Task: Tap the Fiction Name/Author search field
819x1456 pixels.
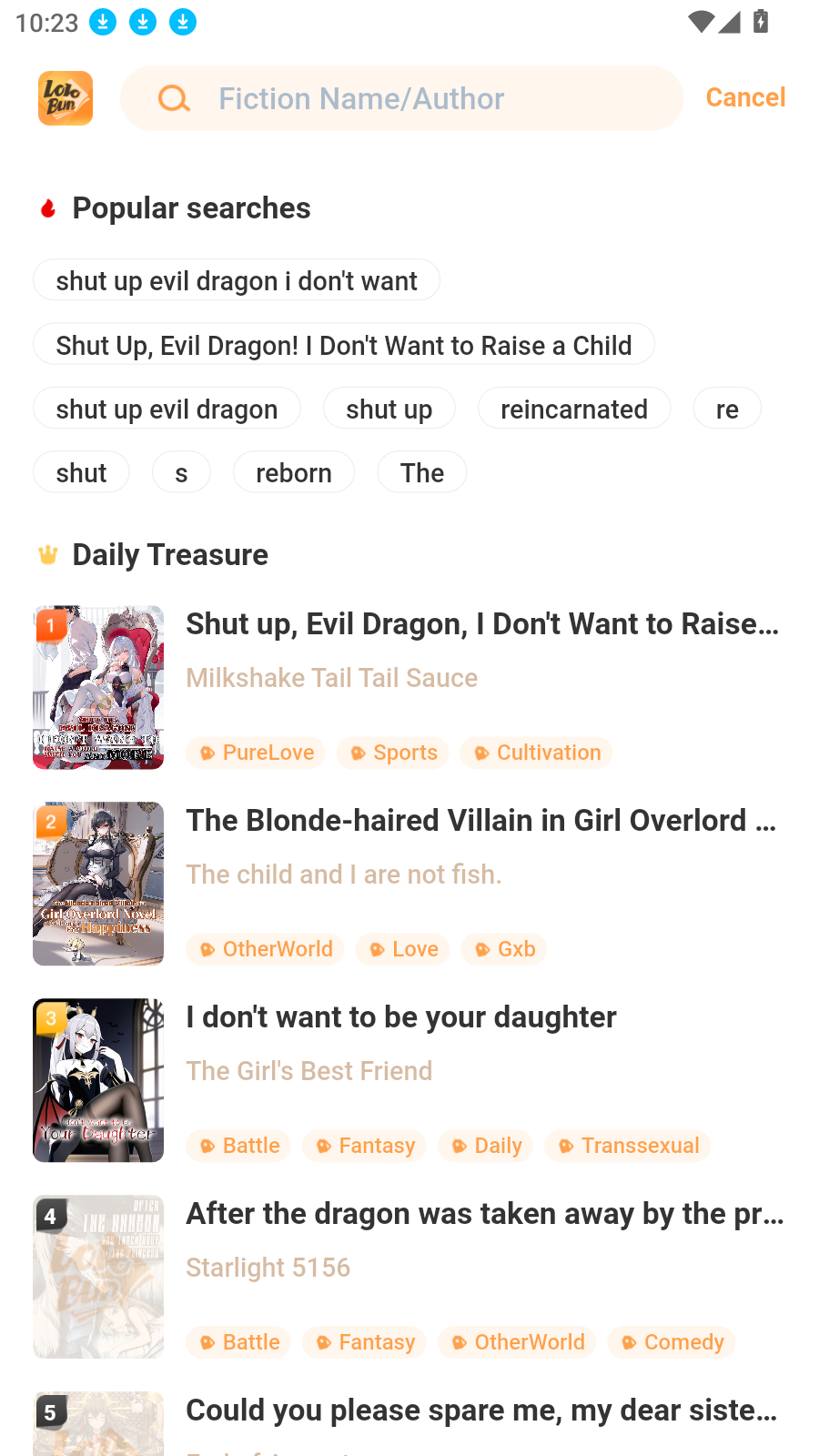Action: (x=400, y=98)
